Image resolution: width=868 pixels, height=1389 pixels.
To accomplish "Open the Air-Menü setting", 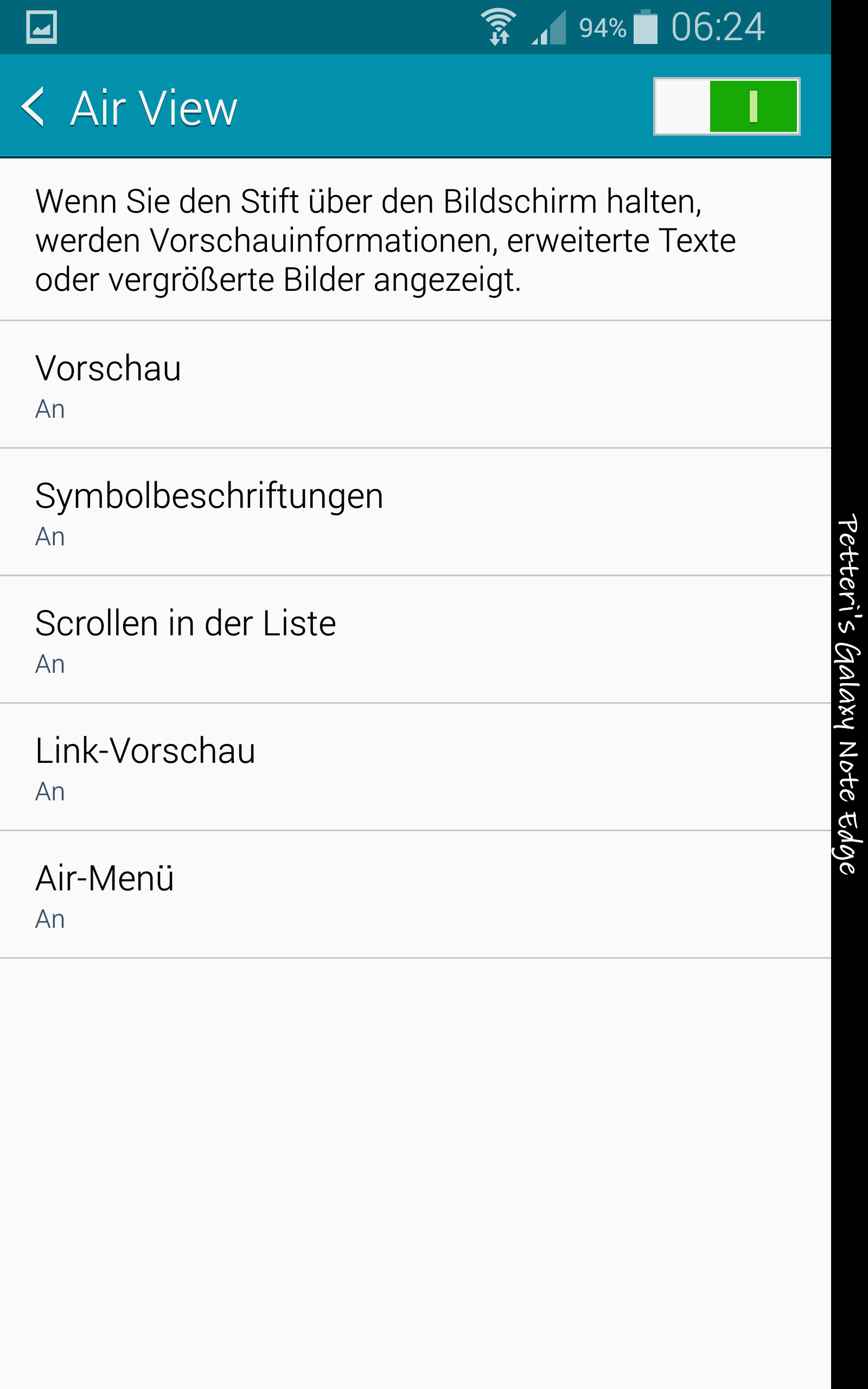I will 416,894.
